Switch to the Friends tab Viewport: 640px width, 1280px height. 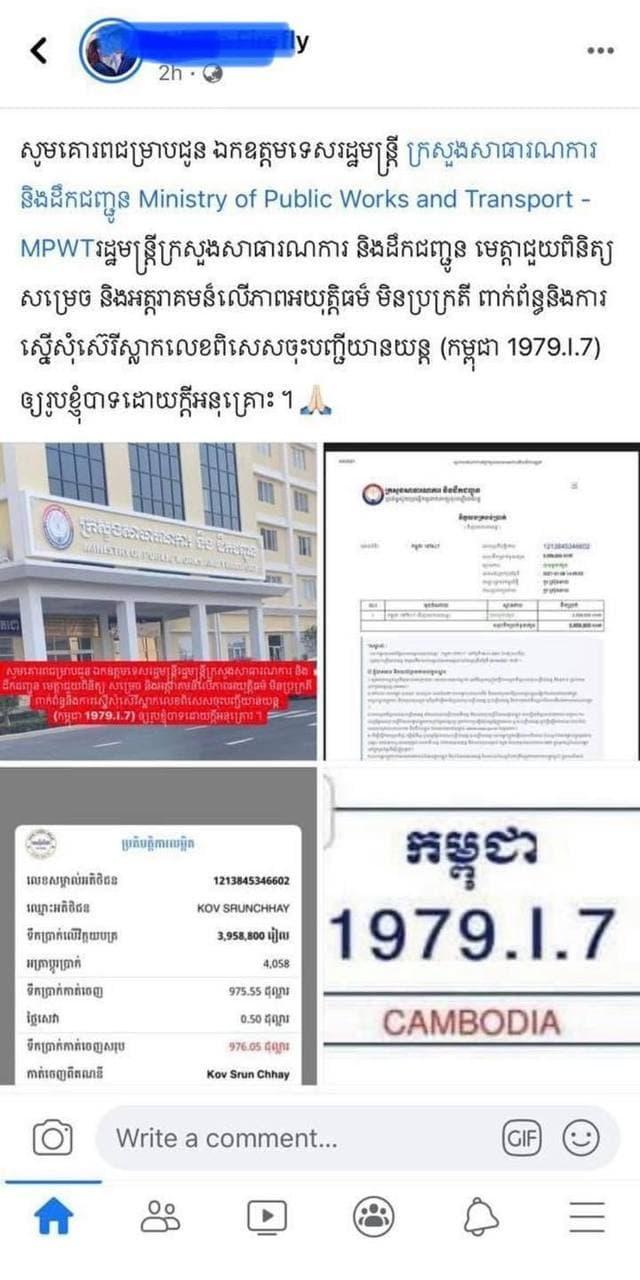160,1216
